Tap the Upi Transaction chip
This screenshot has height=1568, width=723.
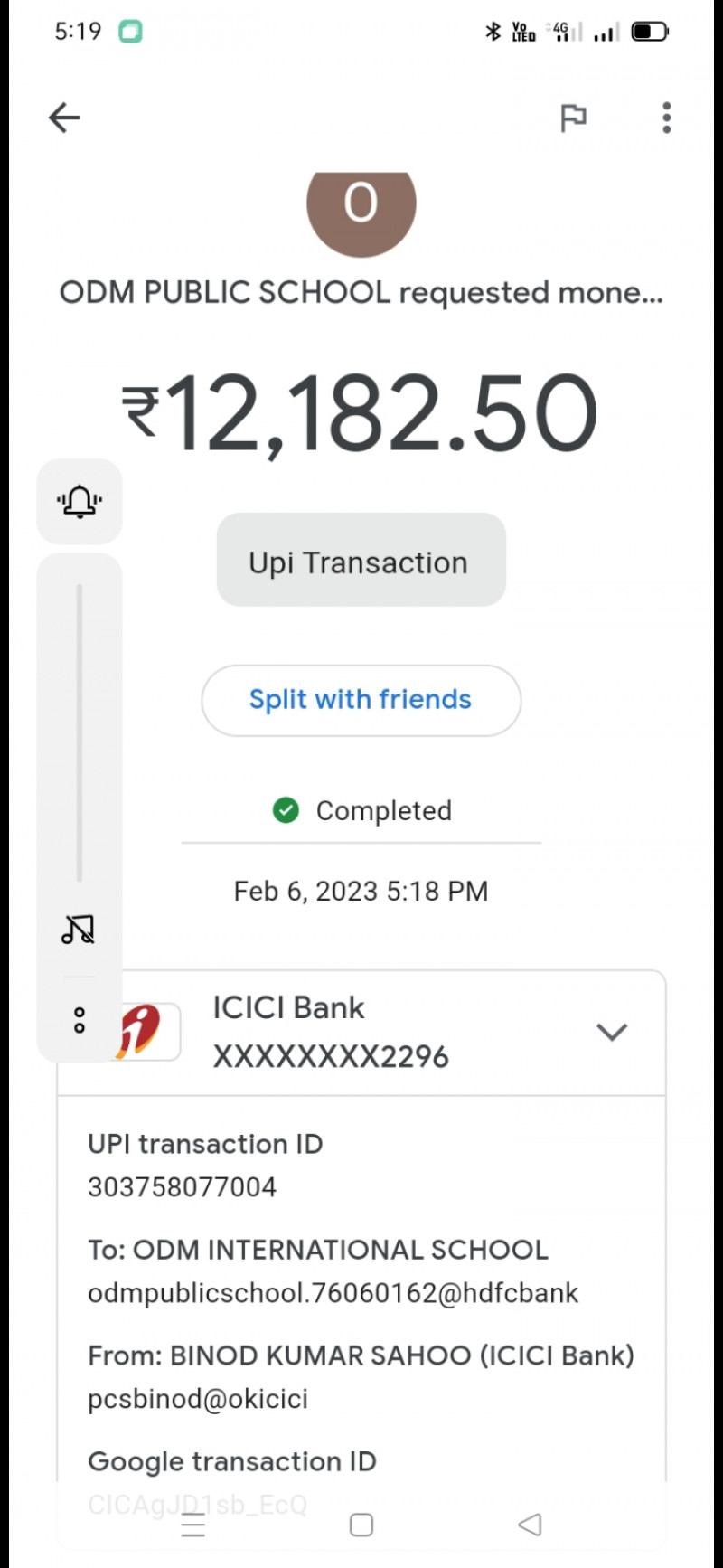point(361,561)
